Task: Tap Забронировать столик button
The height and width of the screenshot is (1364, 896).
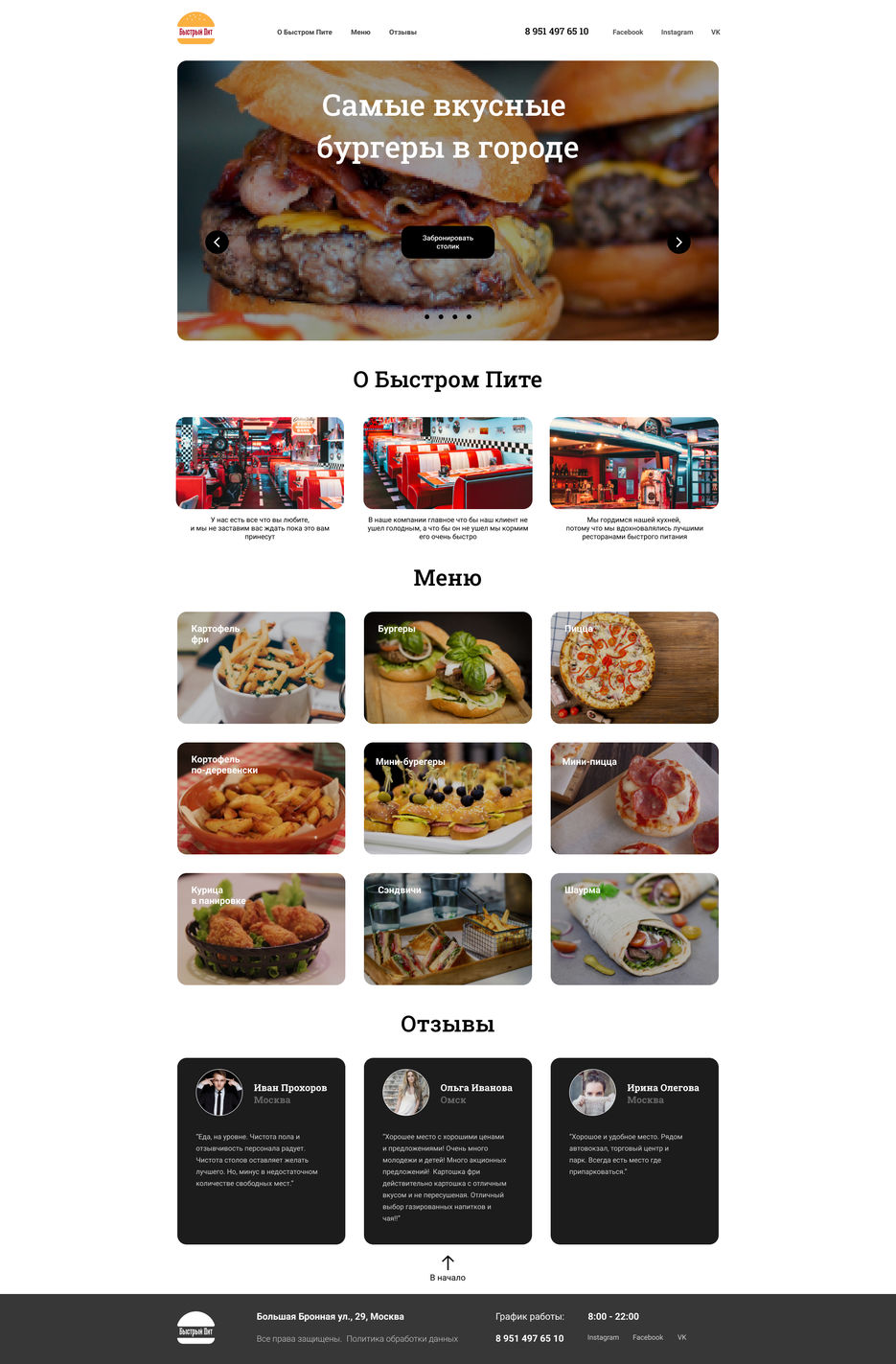Action: coord(448,243)
